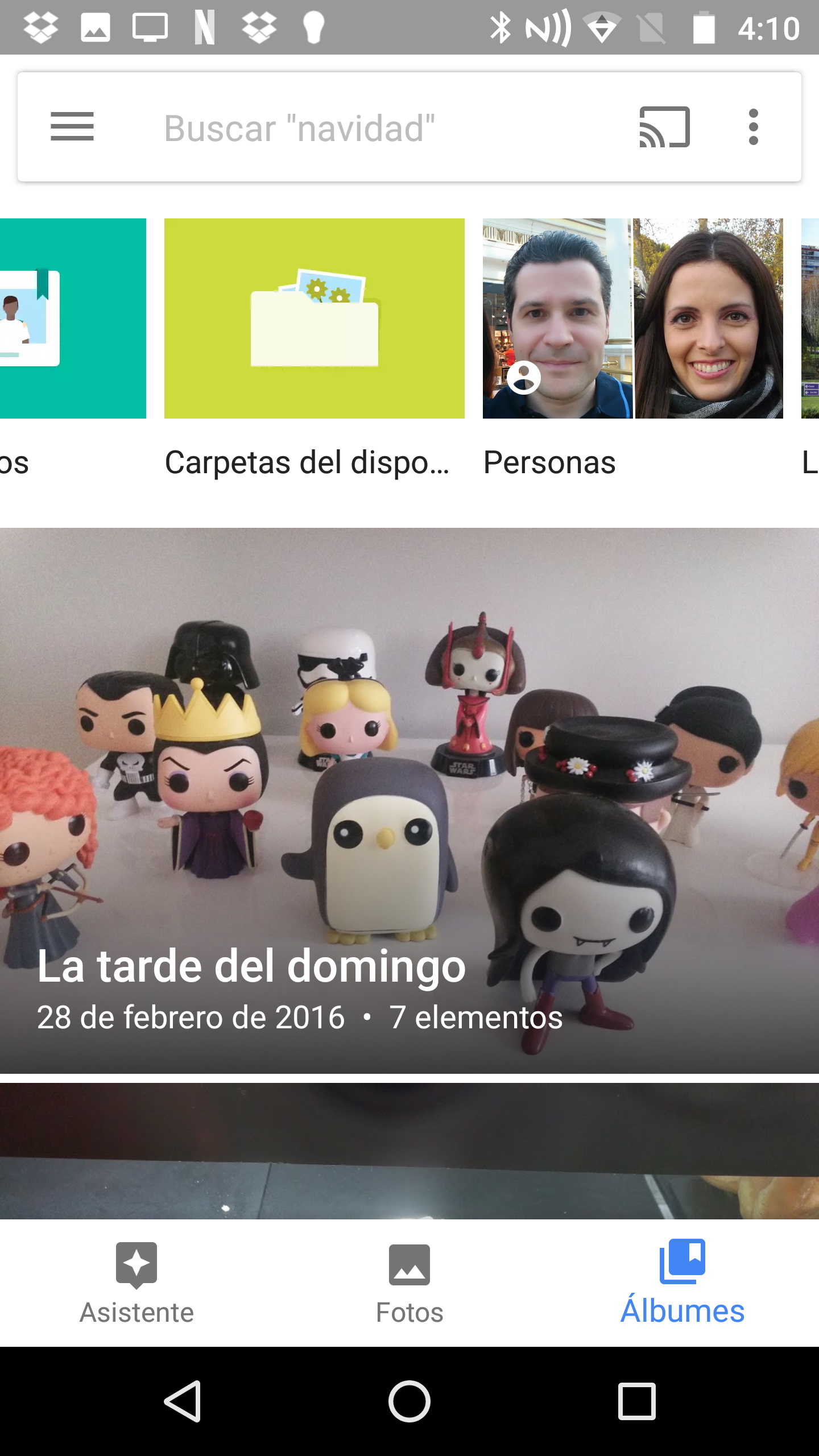Screen dimensions: 819x1456
Task: Go to the home screen
Action: [409, 1401]
